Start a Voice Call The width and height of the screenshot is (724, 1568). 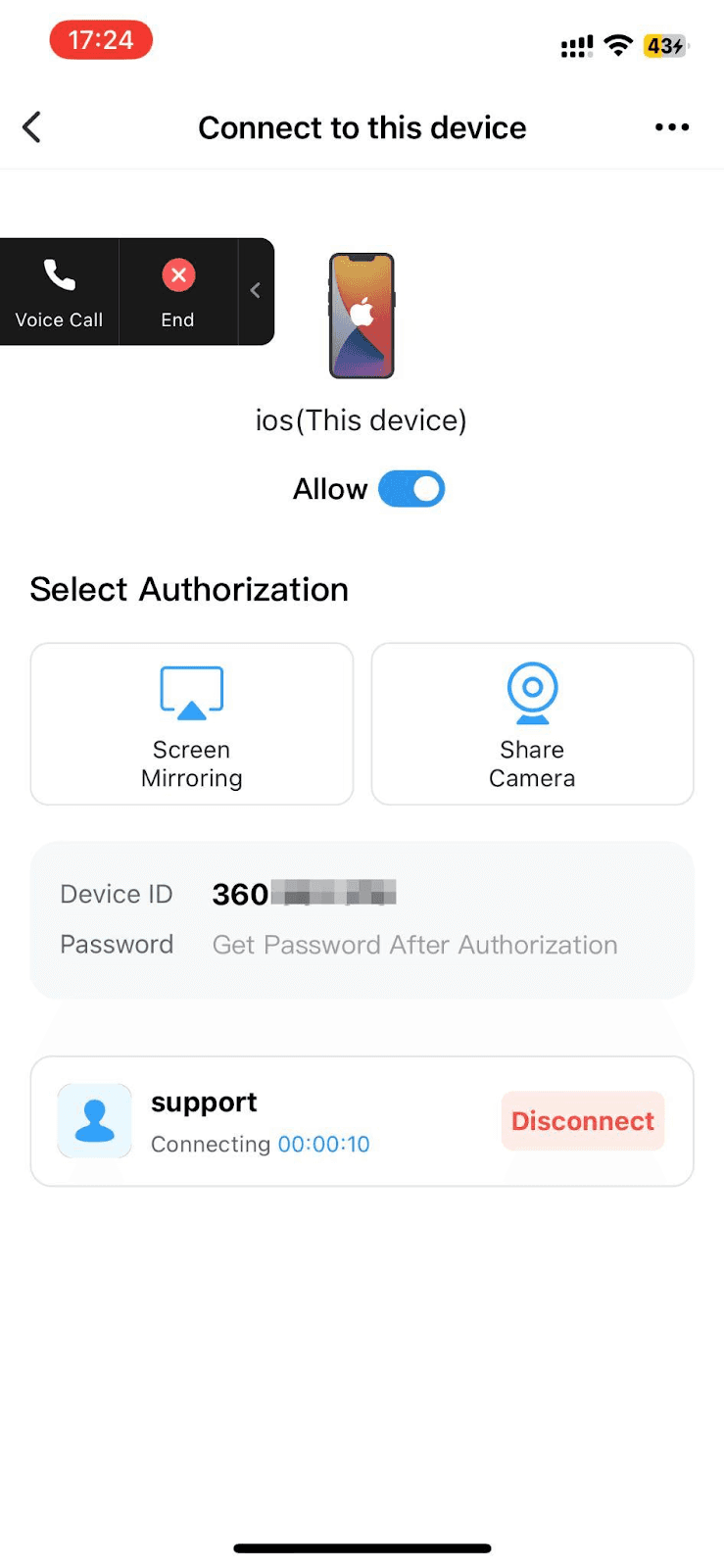(x=59, y=291)
